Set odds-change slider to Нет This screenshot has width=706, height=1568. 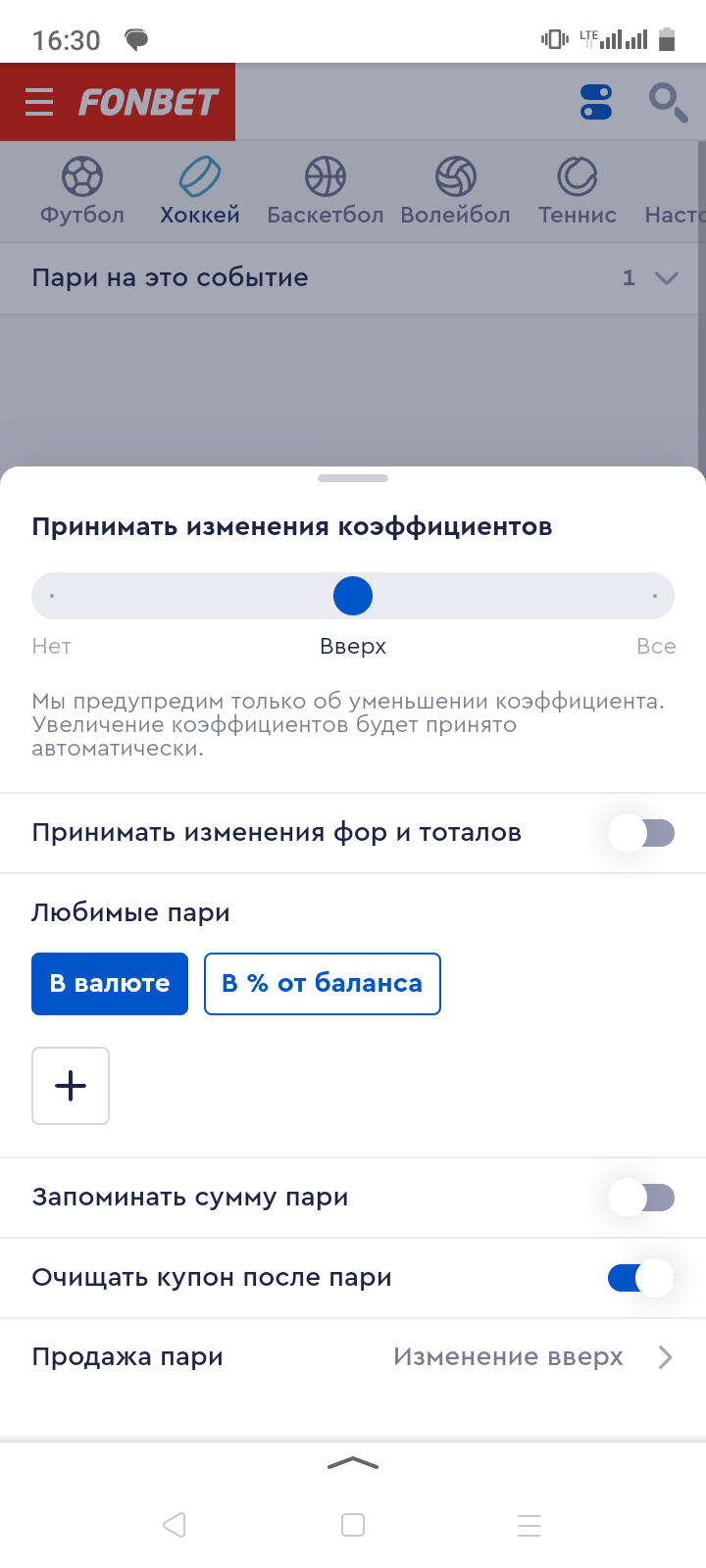pyautogui.click(x=51, y=596)
